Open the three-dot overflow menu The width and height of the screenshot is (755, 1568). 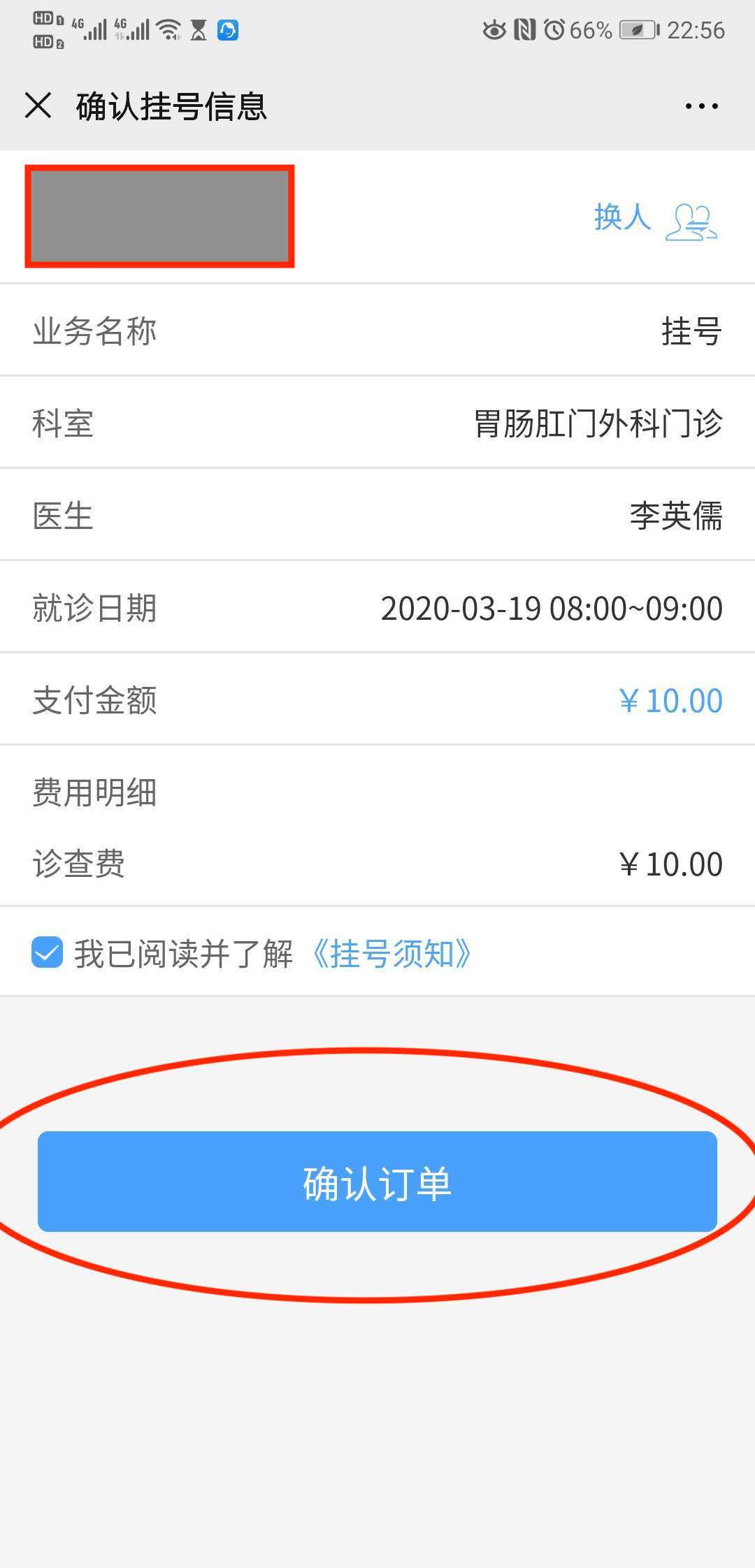point(701,106)
